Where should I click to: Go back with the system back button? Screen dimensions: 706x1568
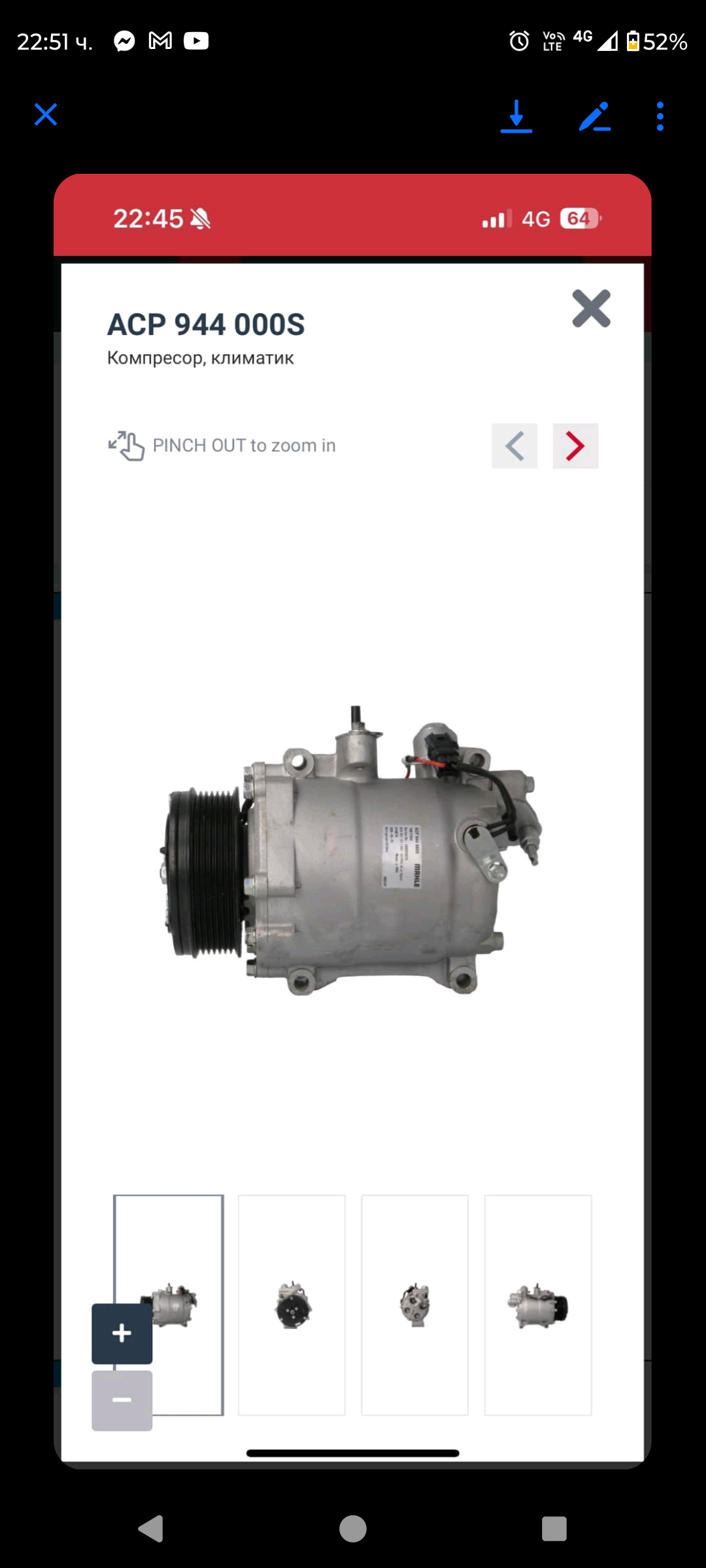pos(151,1529)
